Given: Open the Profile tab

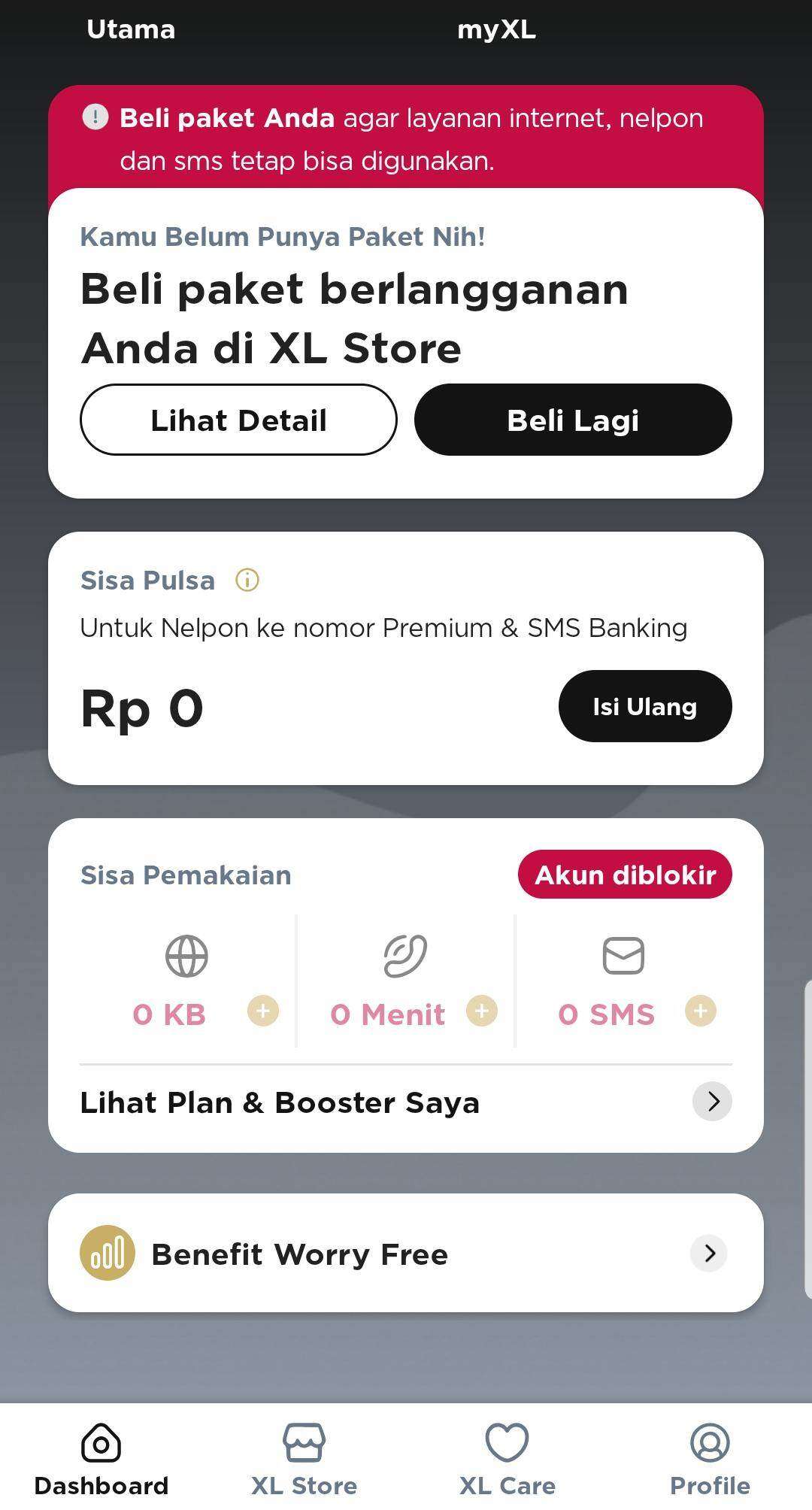Looking at the screenshot, I should [710, 1459].
